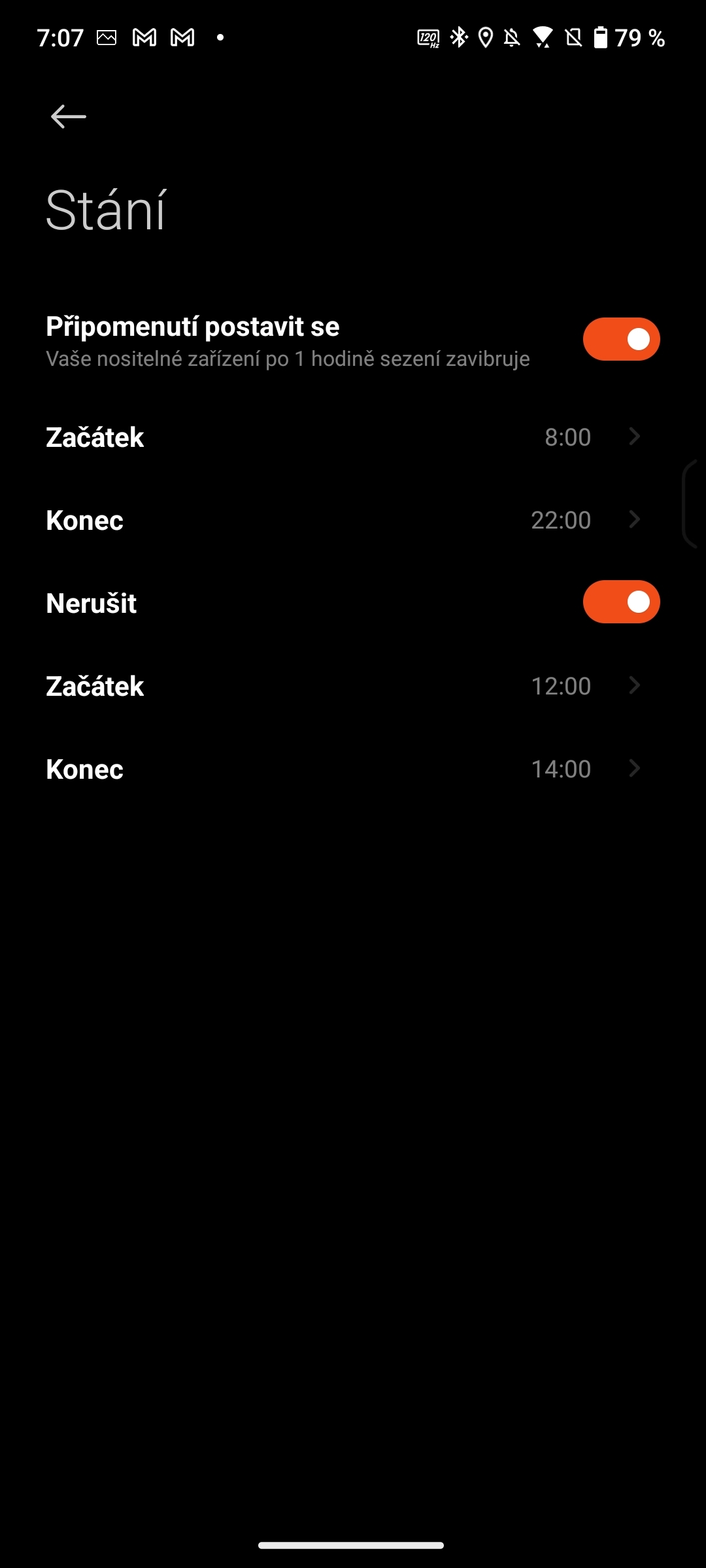
Task: Click the Wi-Fi status icon
Action: pos(543,38)
